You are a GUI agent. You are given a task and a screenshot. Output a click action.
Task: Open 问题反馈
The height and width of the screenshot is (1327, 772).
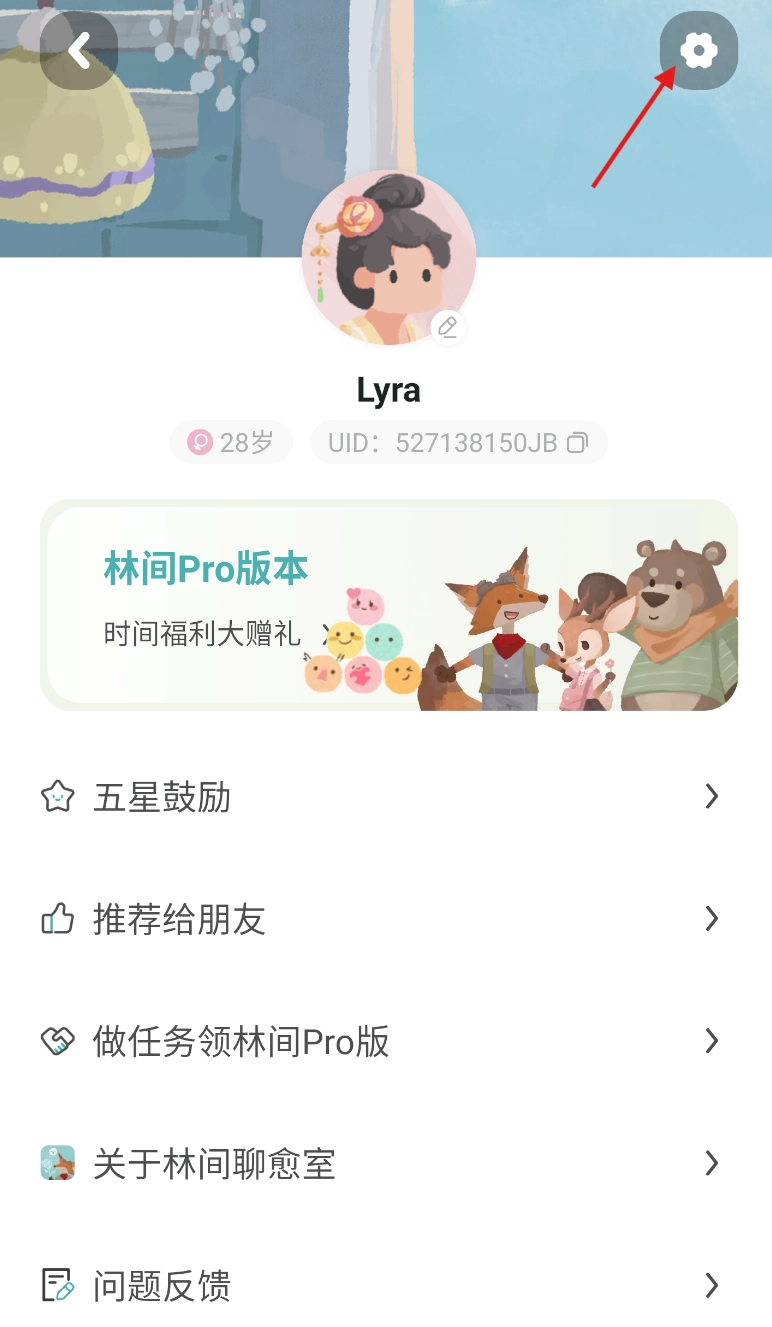(386, 1285)
